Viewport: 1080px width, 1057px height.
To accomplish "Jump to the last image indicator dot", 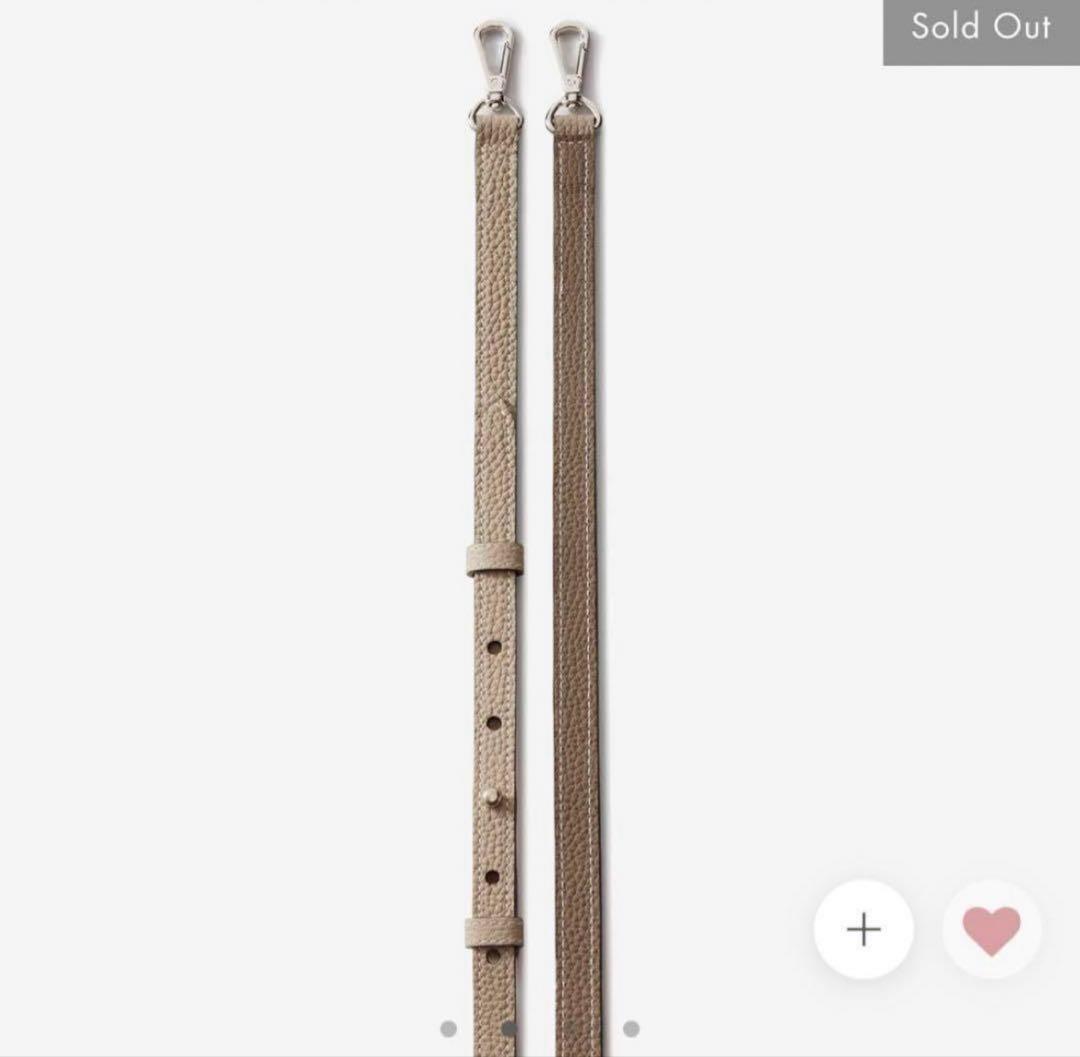I will coord(631,1028).
